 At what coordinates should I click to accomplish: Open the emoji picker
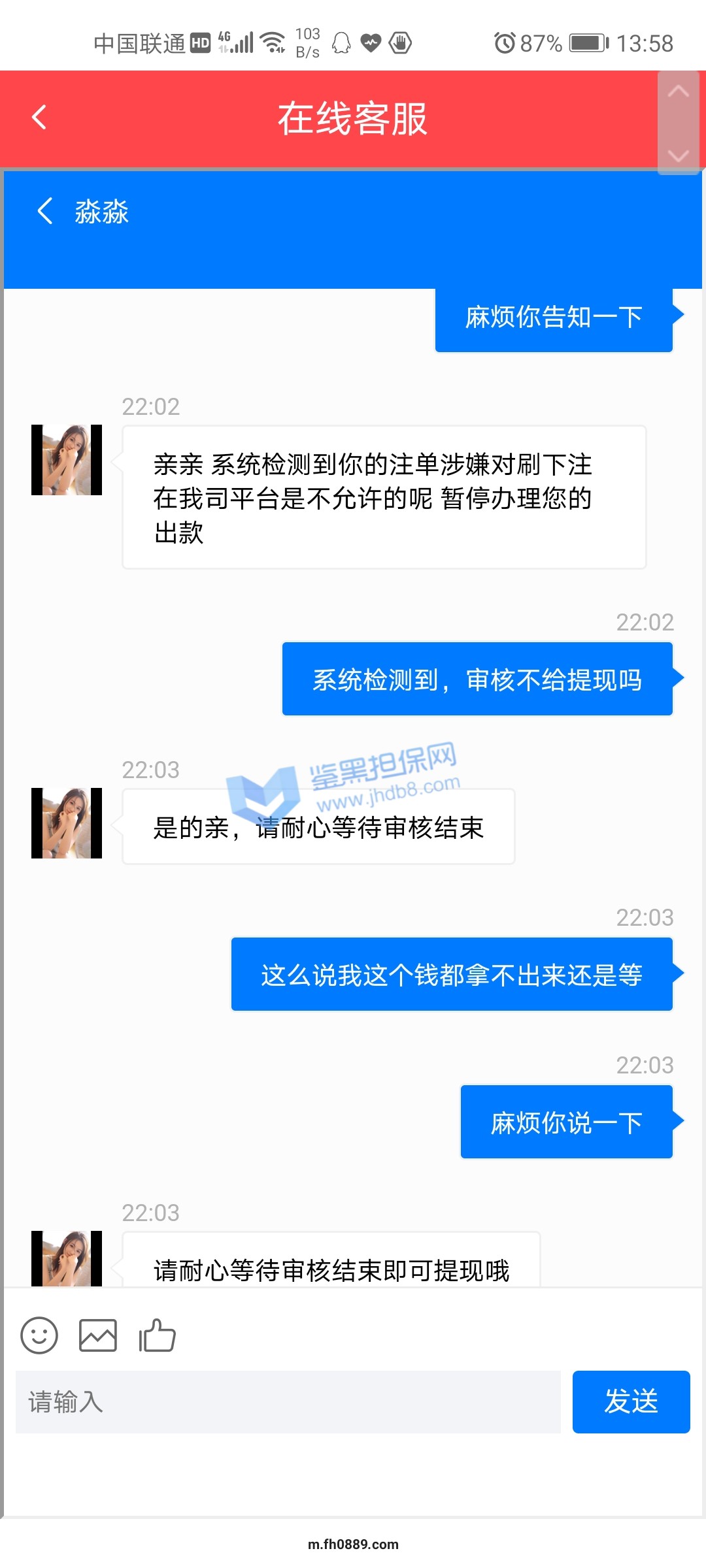click(x=39, y=1335)
